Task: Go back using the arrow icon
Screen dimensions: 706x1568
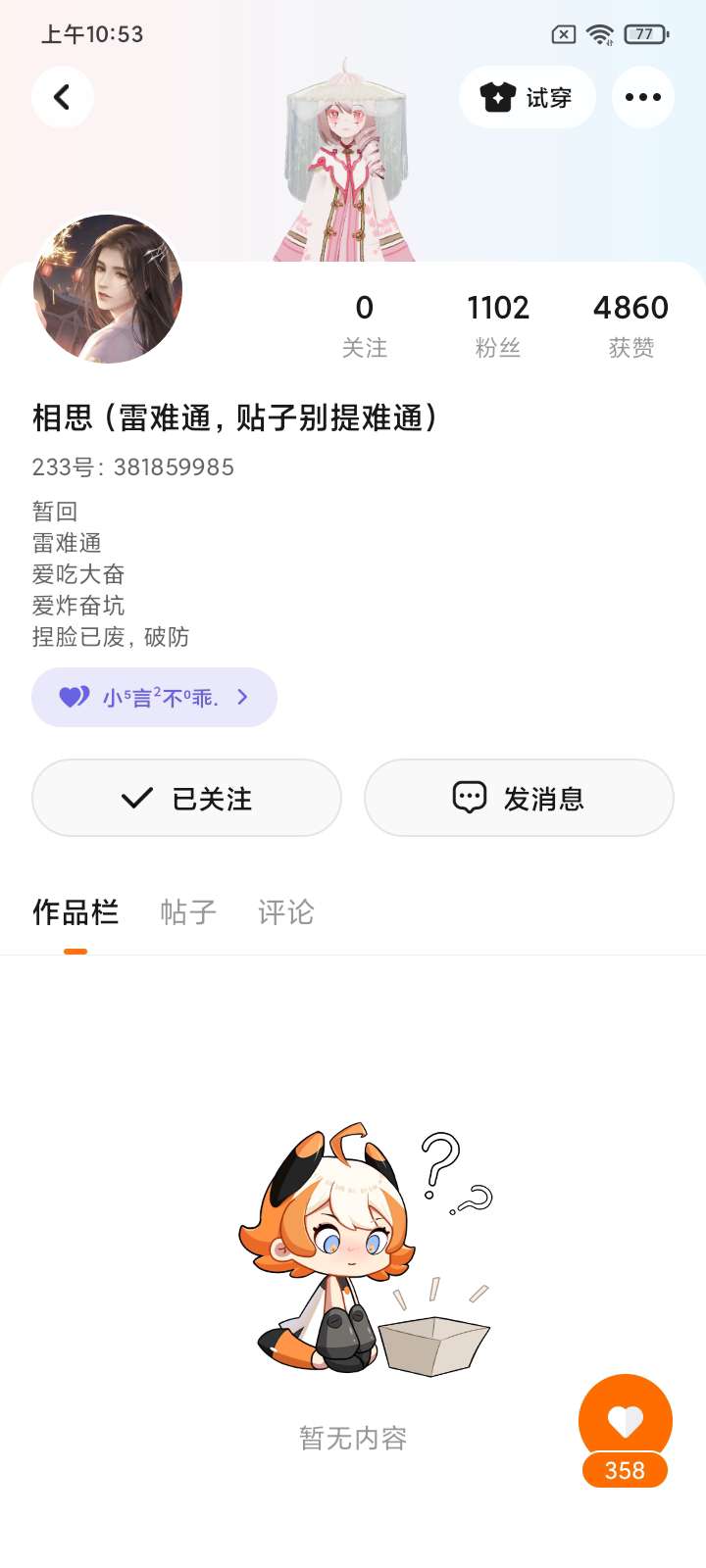Action: [x=62, y=97]
